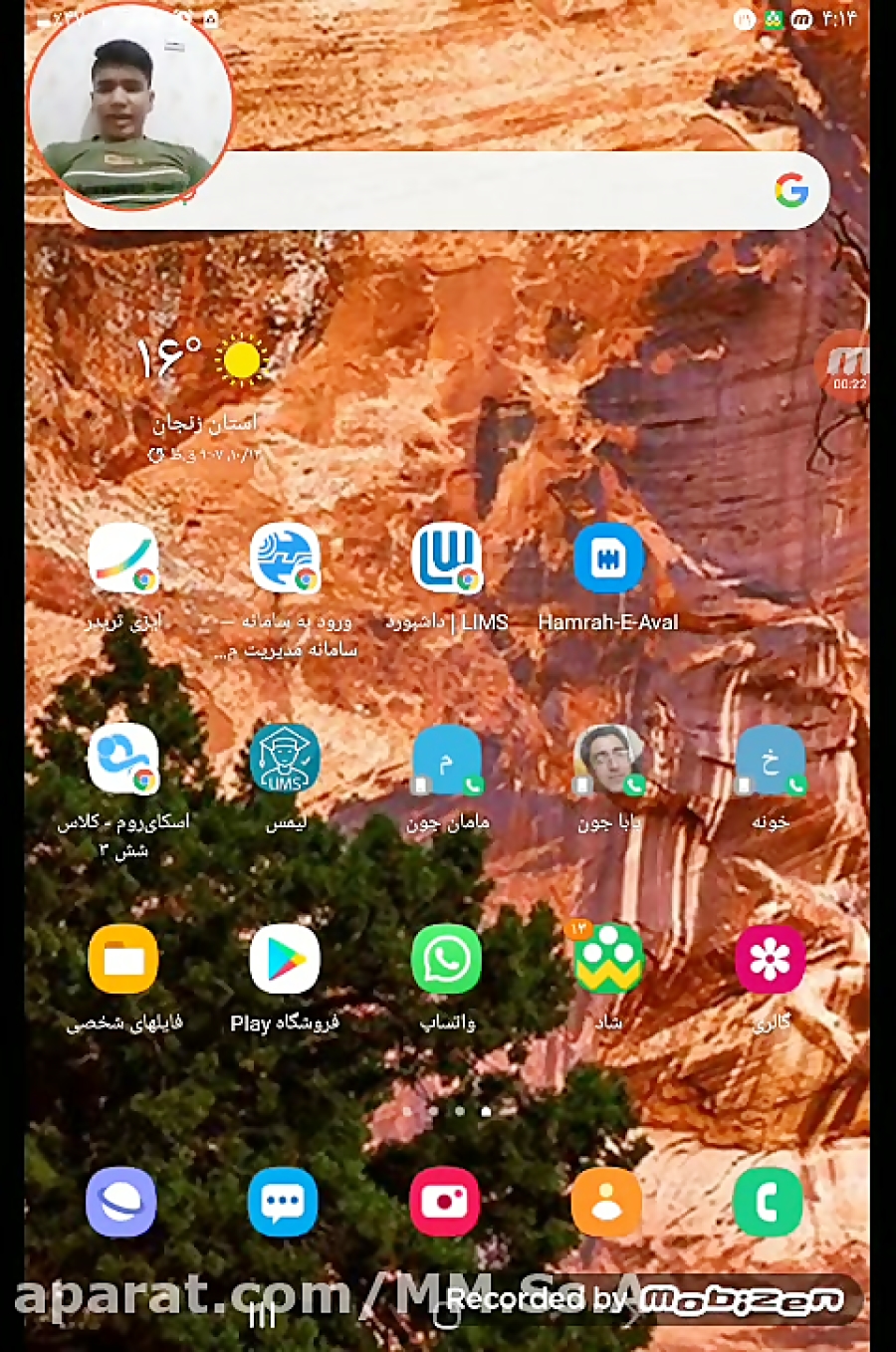Open the ورود به سامانه مدیریت shortcut

(285, 560)
